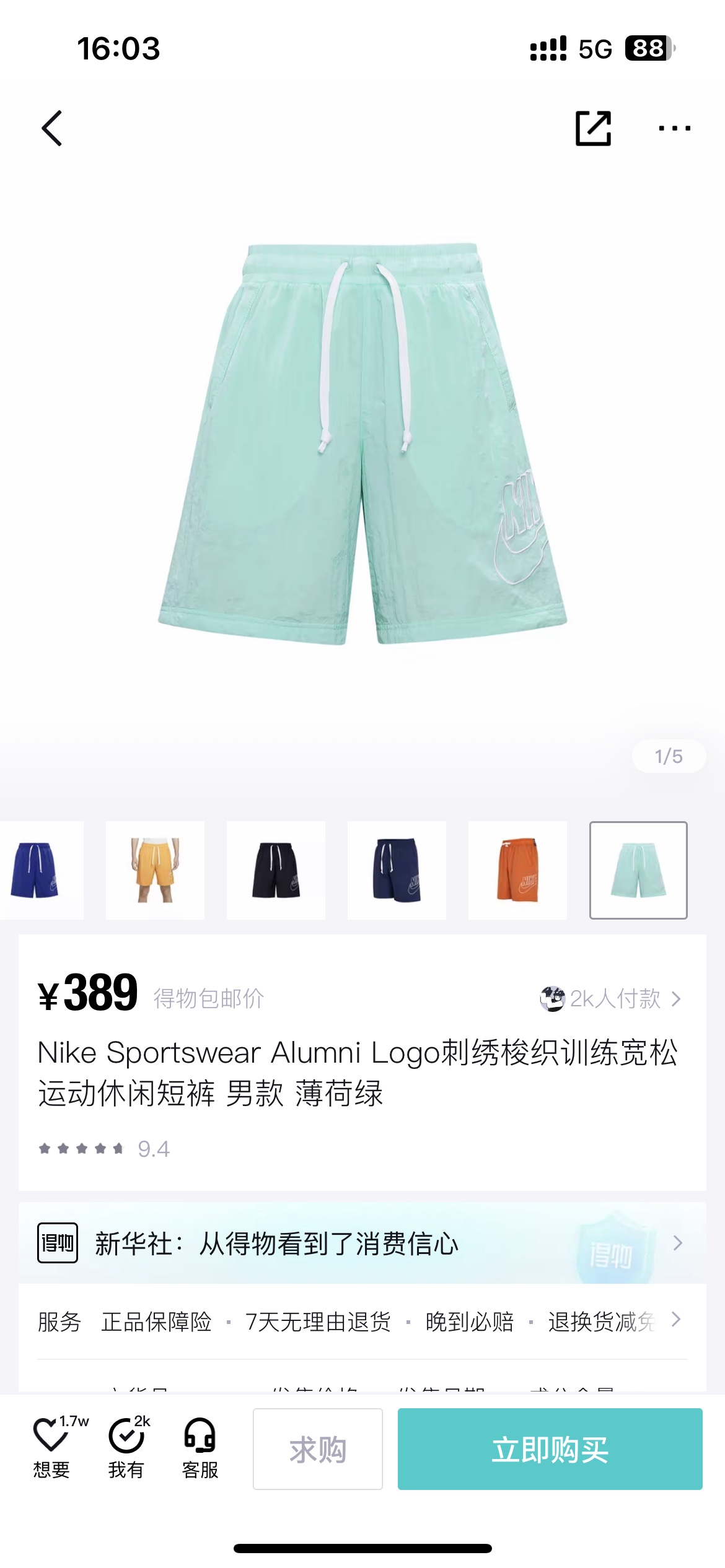The width and height of the screenshot is (725, 1568).
Task: Select the yellow shorts color thumbnail
Action: tap(155, 870)
